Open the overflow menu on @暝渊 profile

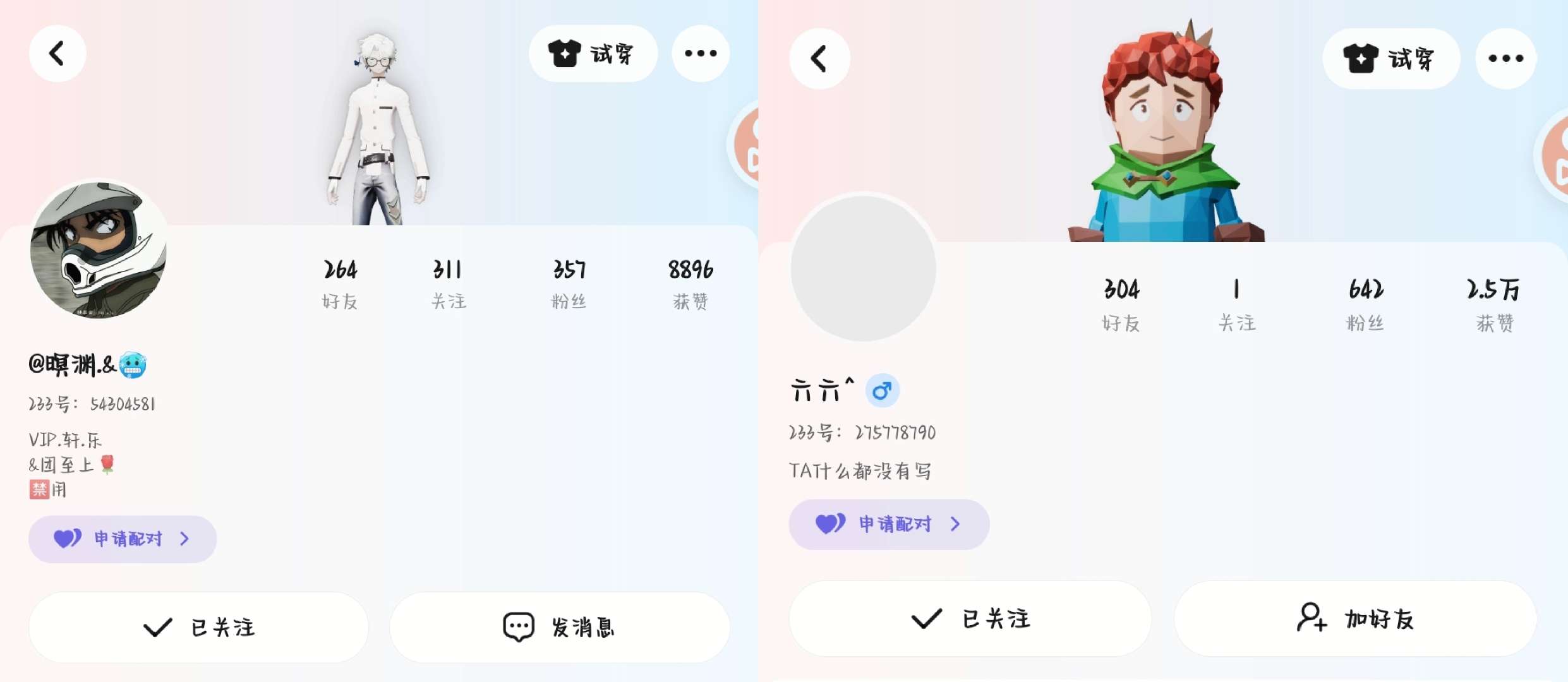point(701,54)
